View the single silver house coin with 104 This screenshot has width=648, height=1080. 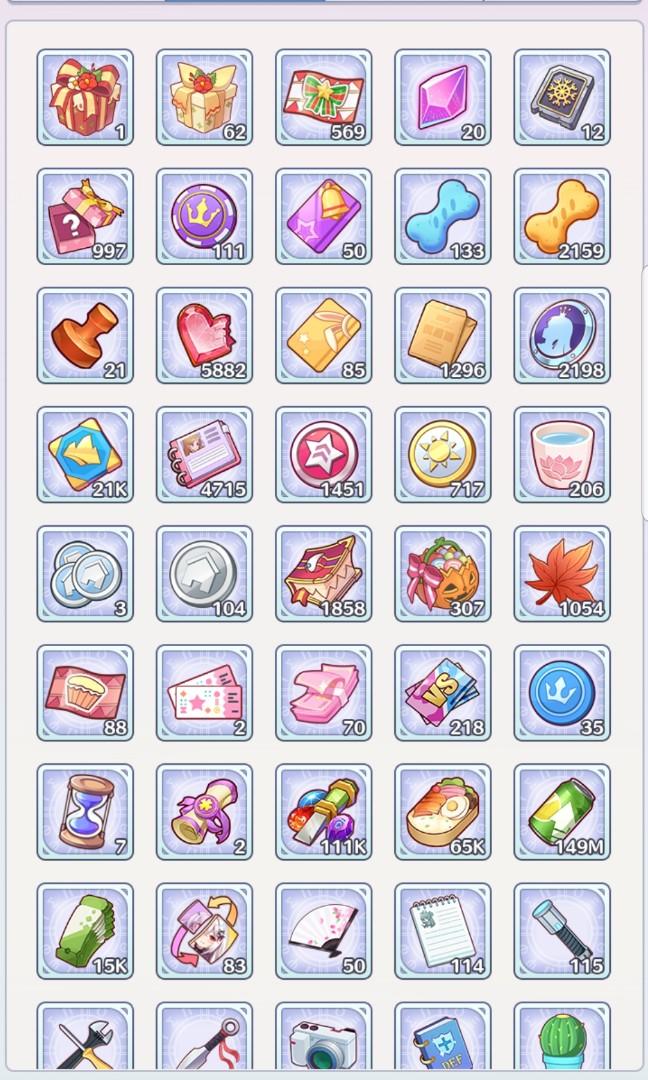[x=204, y=573]
